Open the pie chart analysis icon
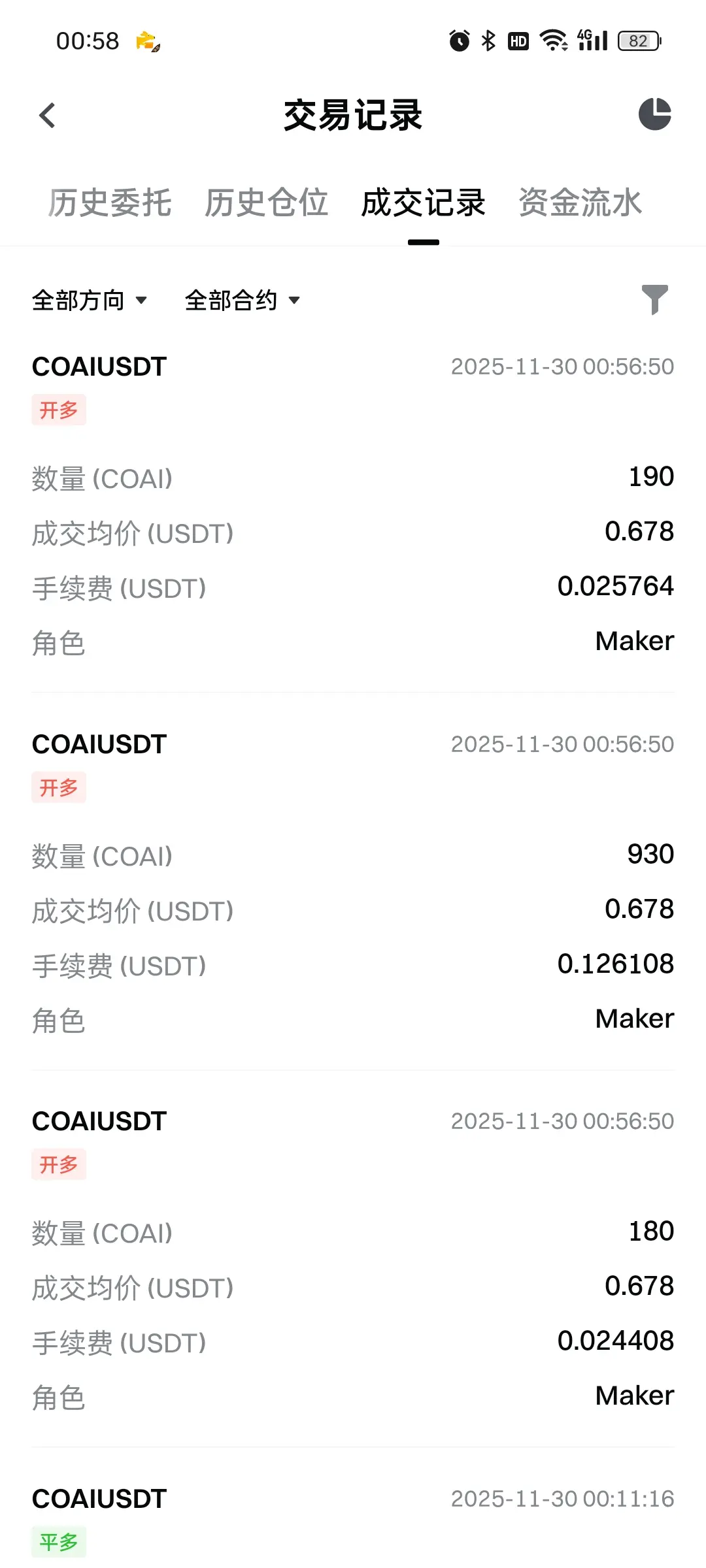 click(655, 114)
